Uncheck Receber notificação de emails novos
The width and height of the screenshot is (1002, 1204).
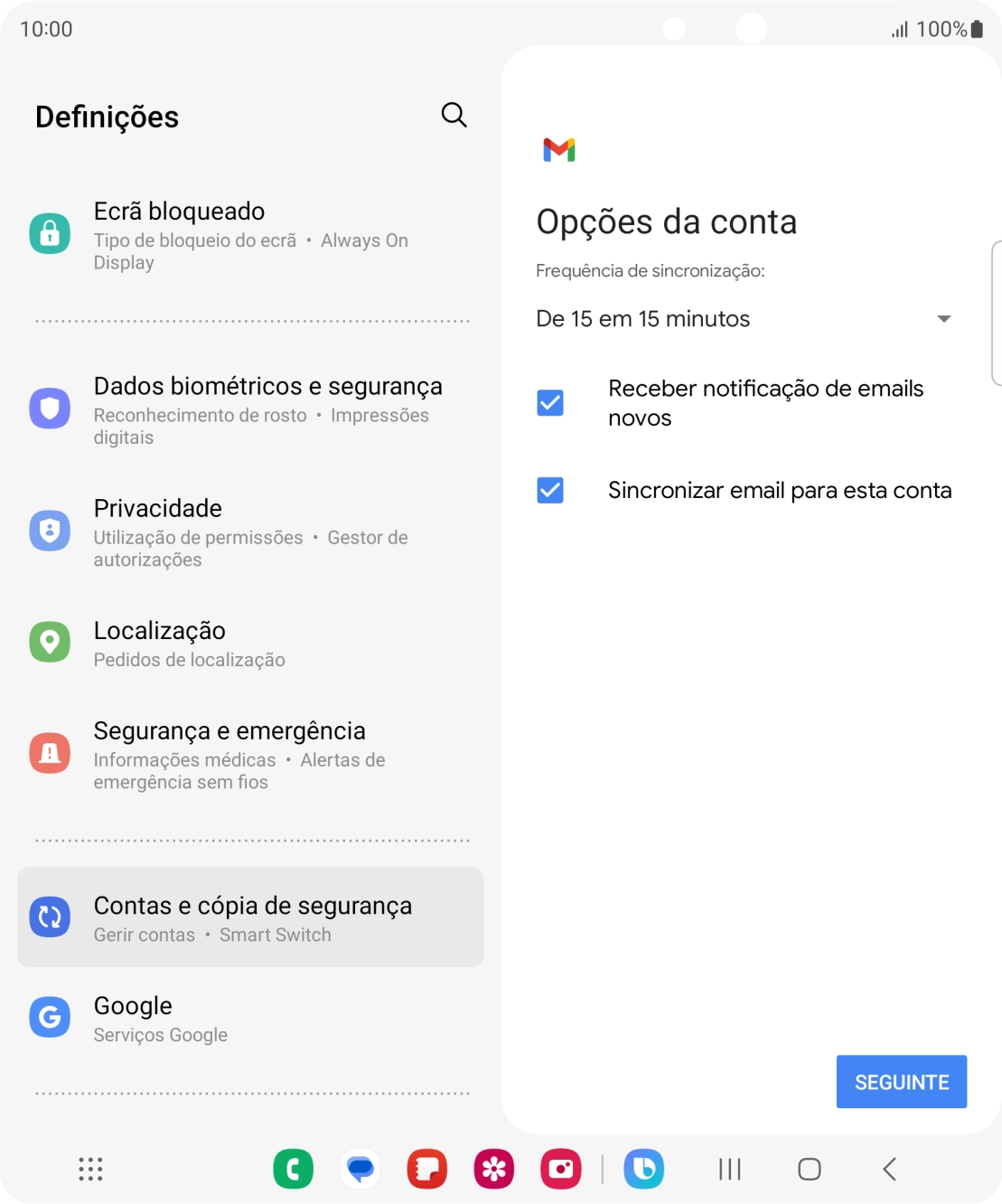coord(550,402)
